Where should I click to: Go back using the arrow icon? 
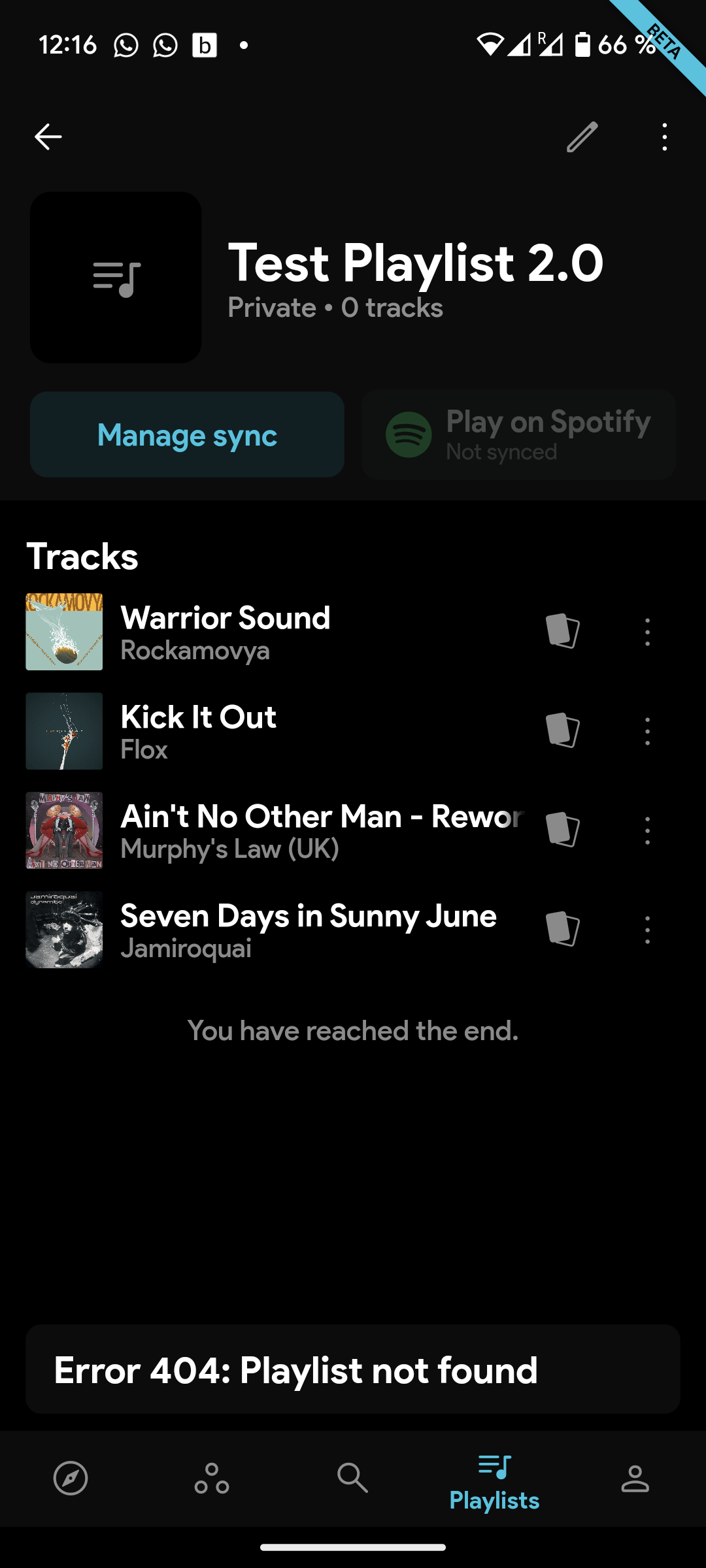(x=48, y=137)
